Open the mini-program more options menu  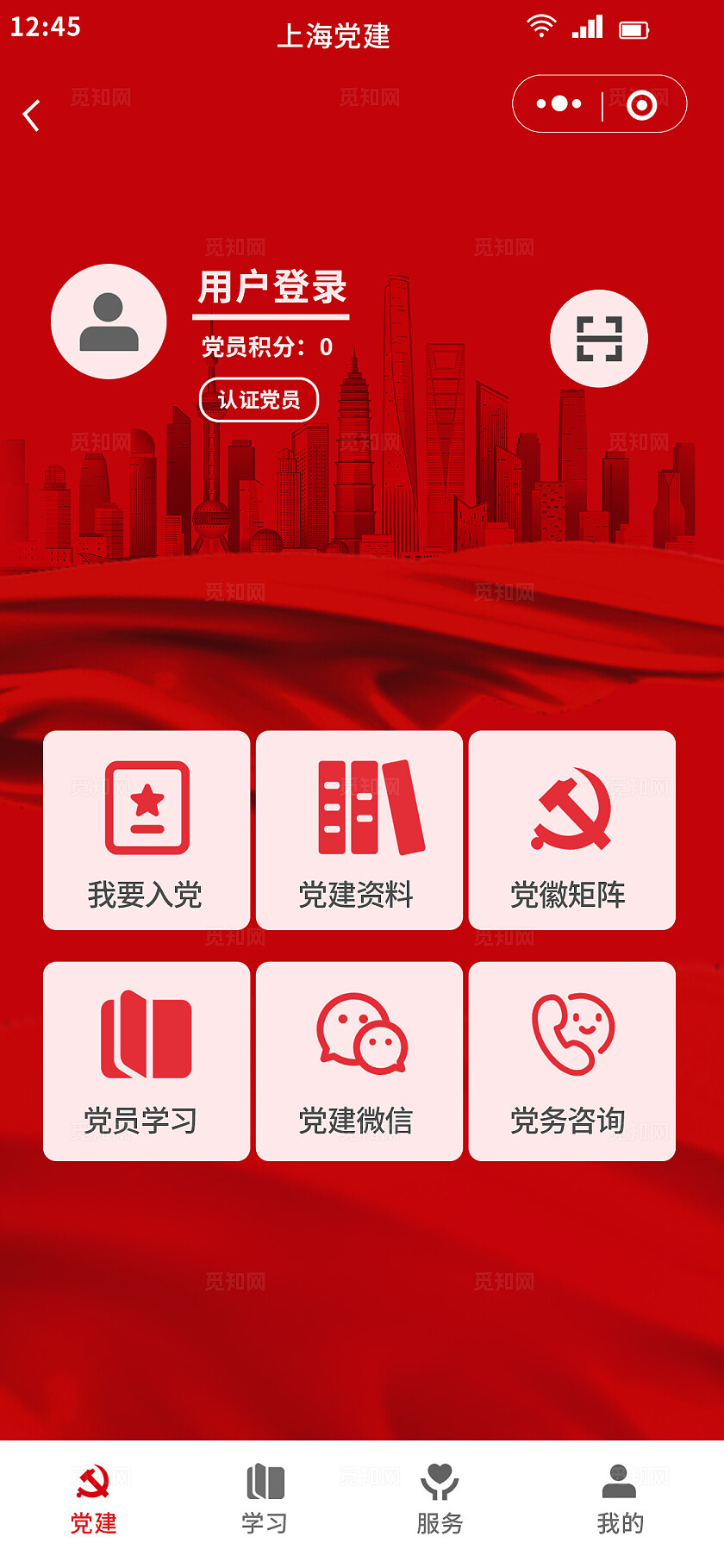pyautogui.click(x=560, y=104)
